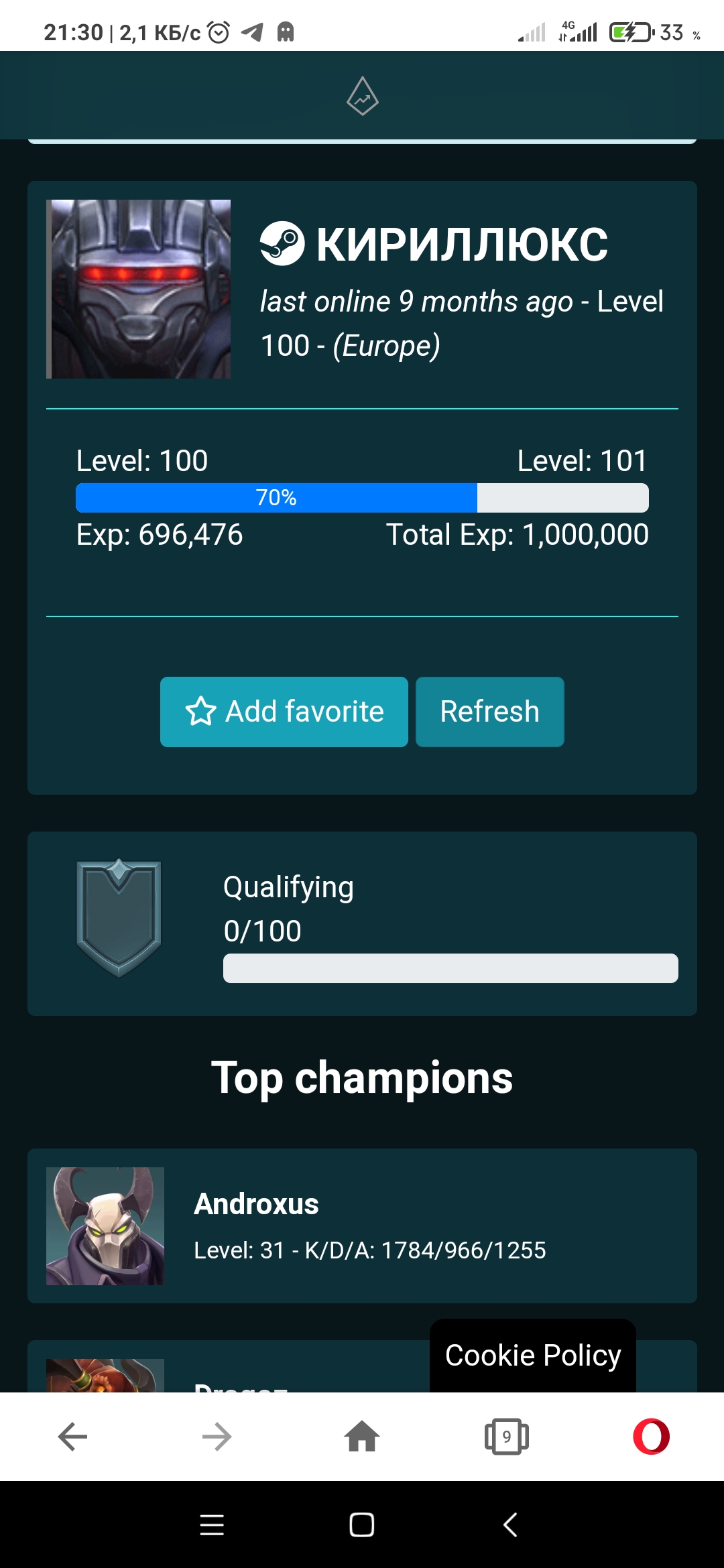Tap the star icon inside Add favorite

pyautogui.click(x=202, y=712)
